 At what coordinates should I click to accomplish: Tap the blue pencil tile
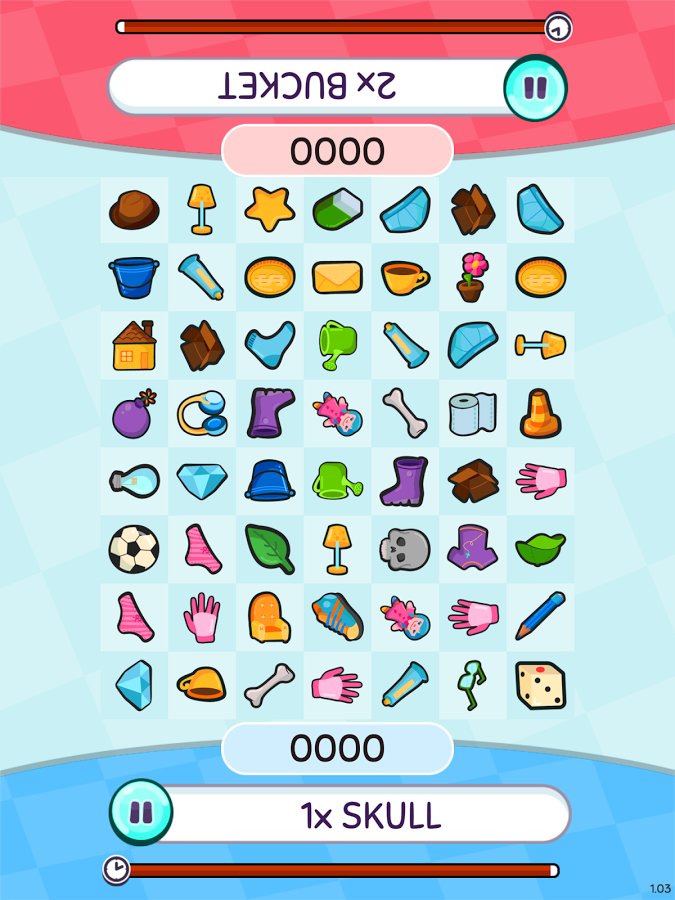pos(541,616)
